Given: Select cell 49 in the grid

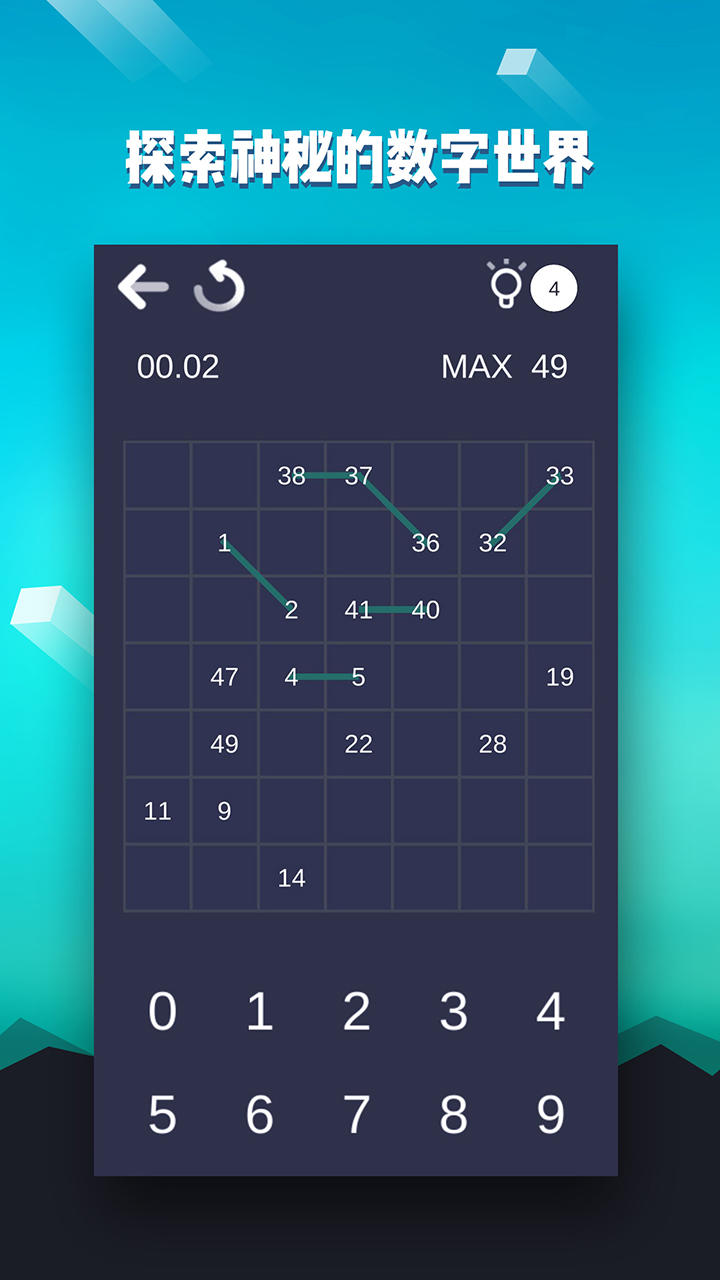Looking at the screenshot, I should (224, 744).
